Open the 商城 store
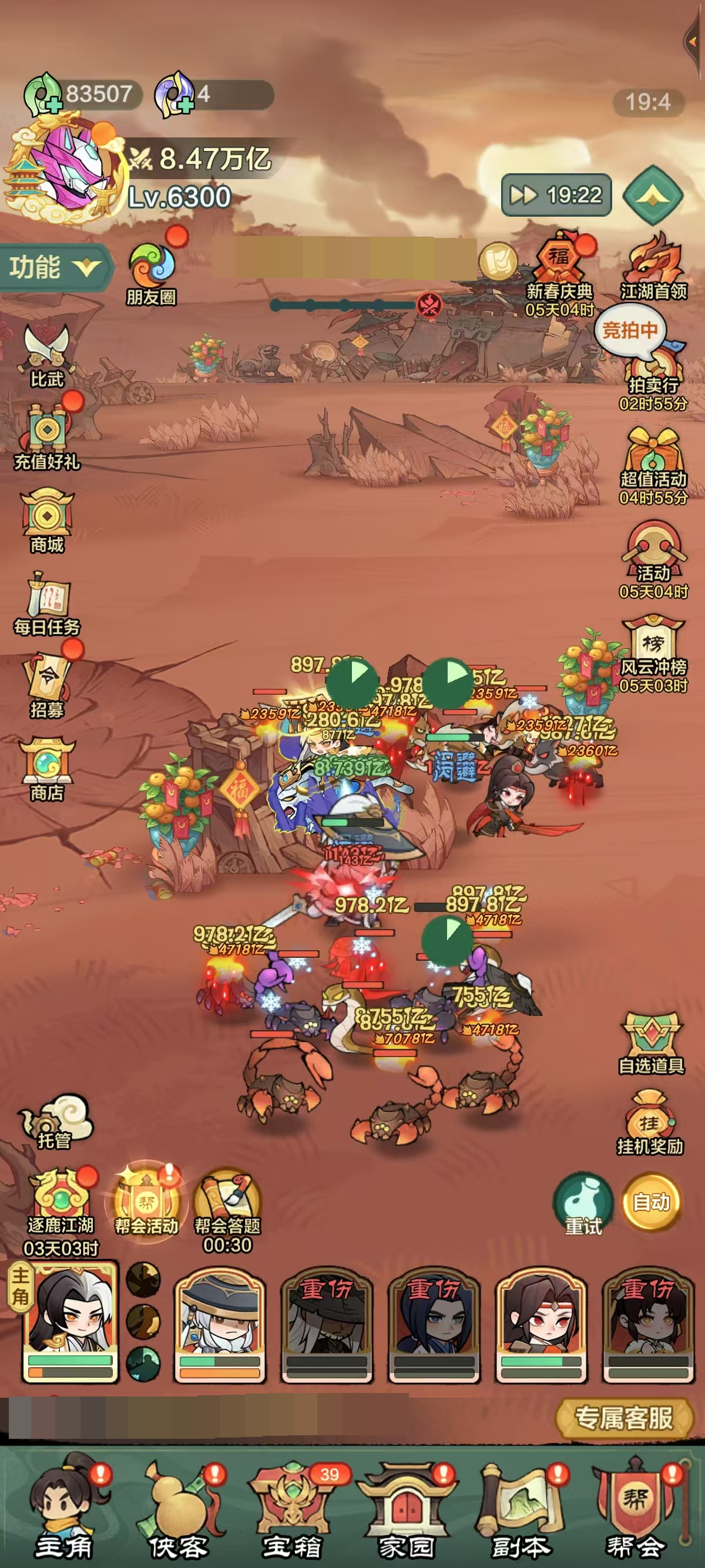The width and height of the screenshot is (705, 1568). point(47,520)
